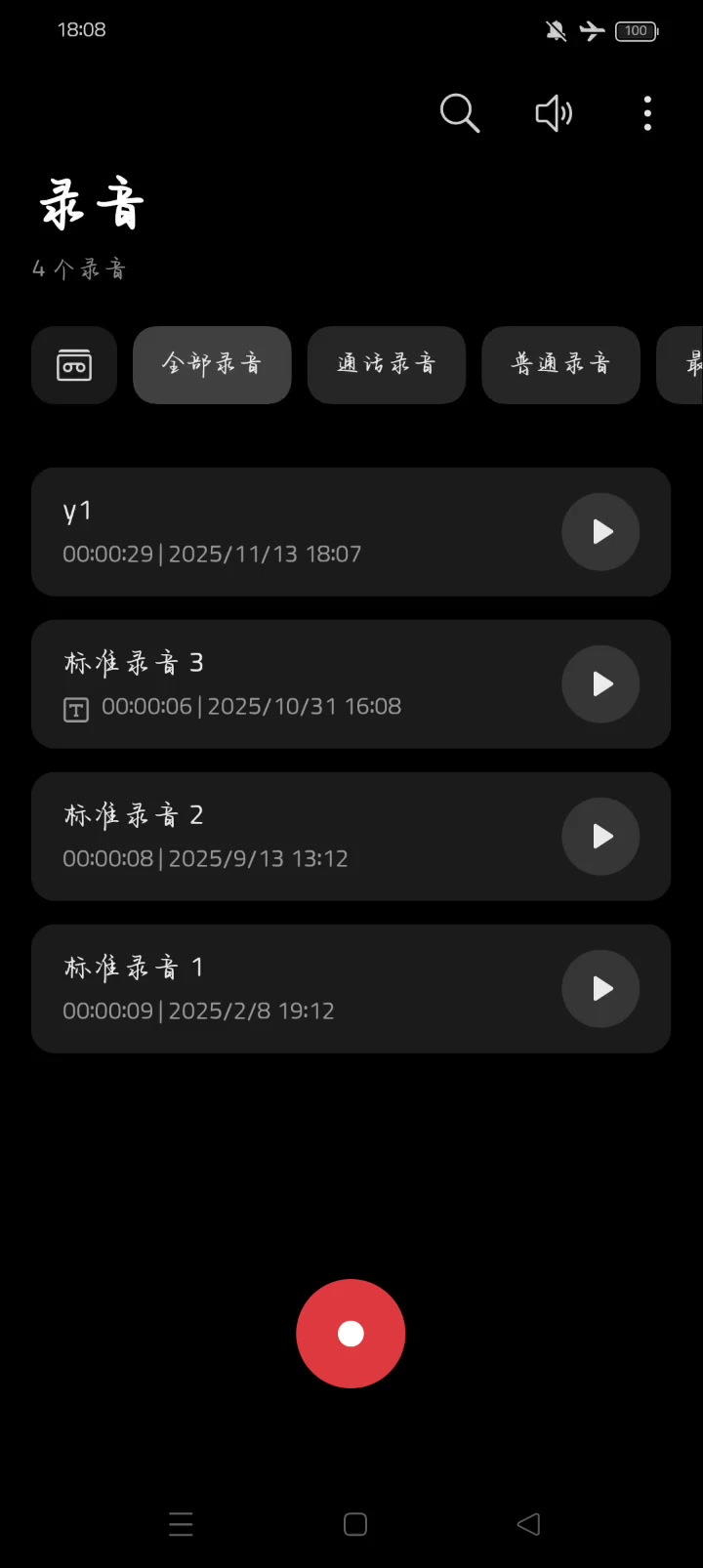Go back using the system back button
The height and width of the screenshot is (1568, 703).
(528, 1524)
